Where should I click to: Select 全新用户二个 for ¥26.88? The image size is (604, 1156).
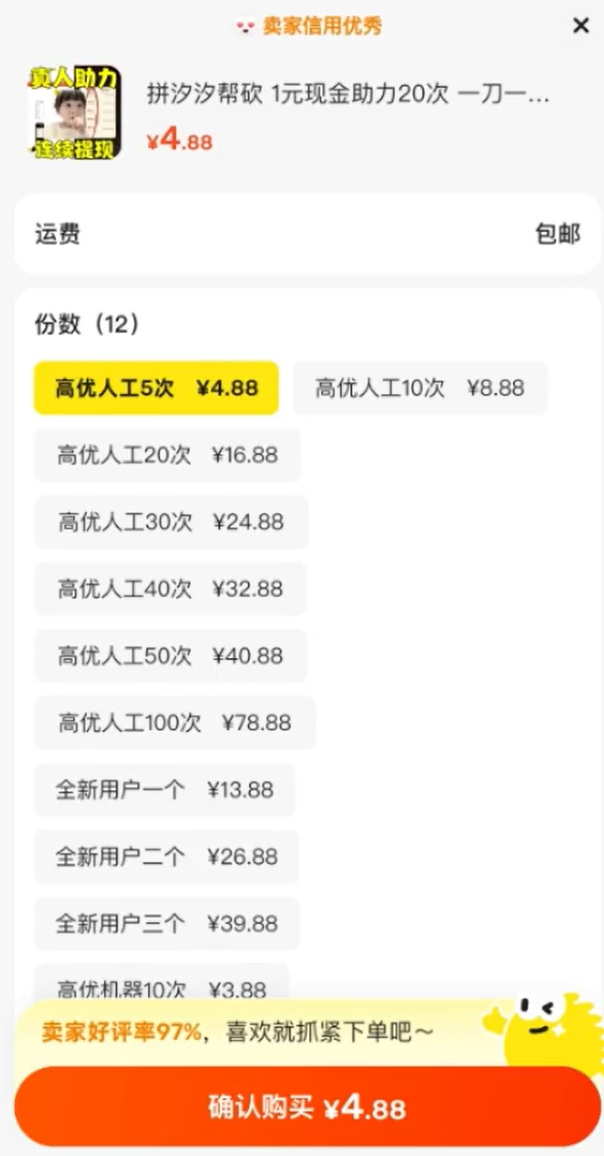[167, 857]
